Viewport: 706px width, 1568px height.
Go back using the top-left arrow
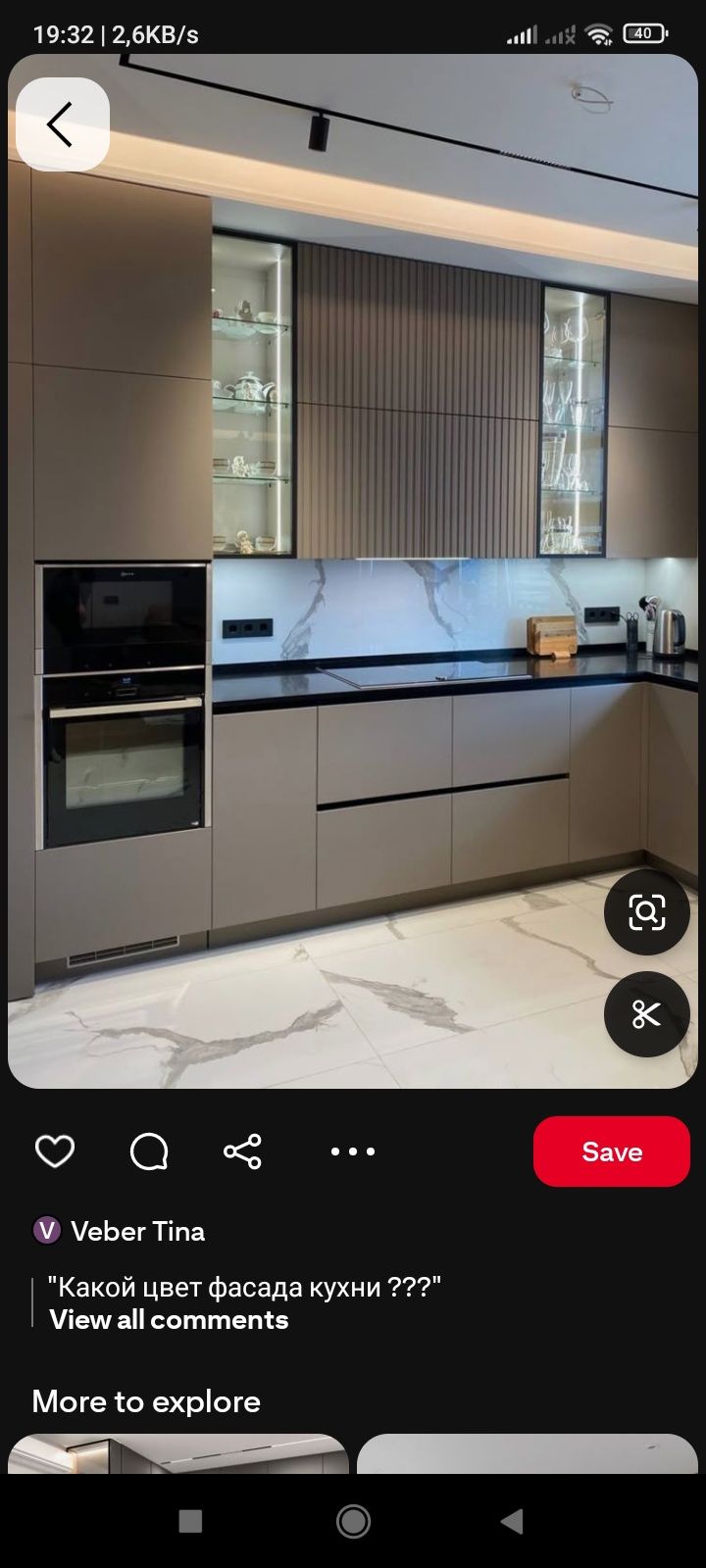click(61, 125)
